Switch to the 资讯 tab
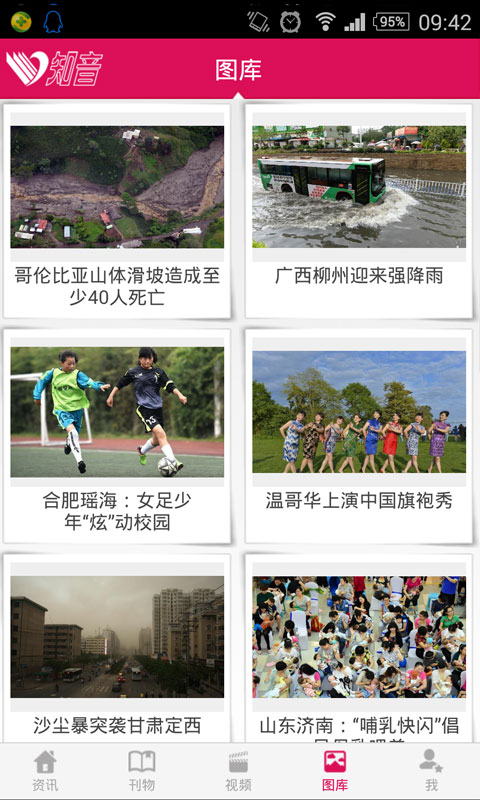The width and height of the screenshot is (480, 800). 45,770
